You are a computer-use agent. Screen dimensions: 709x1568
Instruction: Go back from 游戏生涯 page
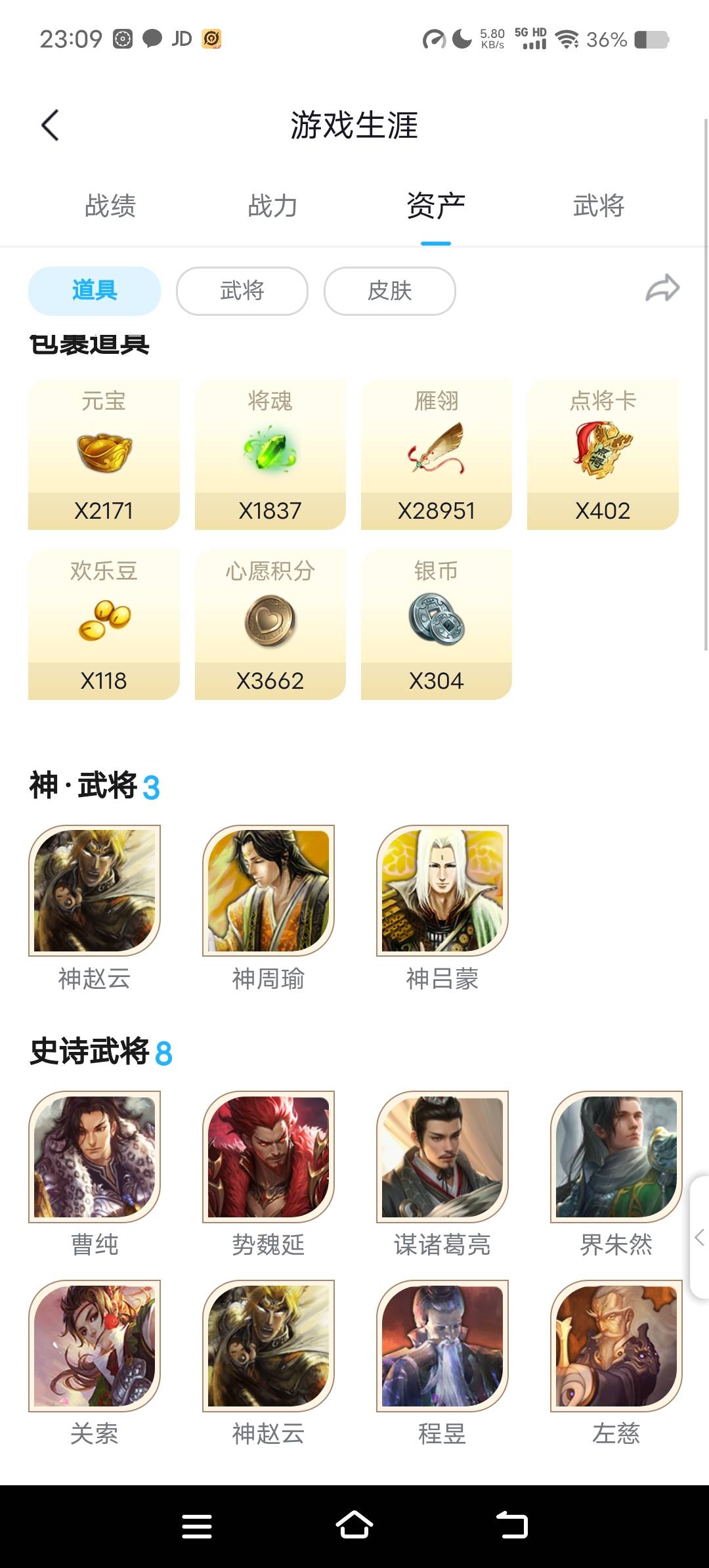pos(50,125)
